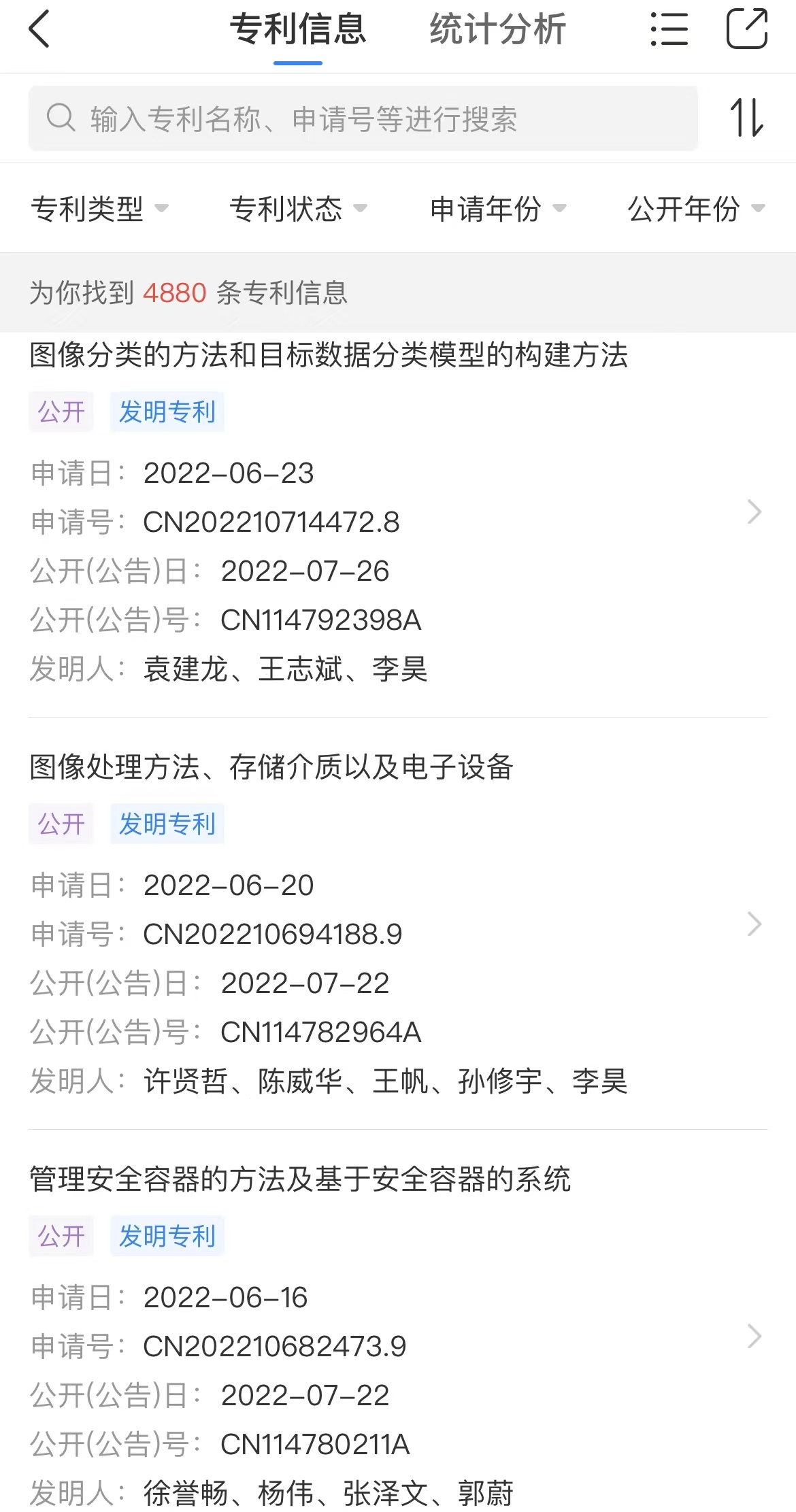796x1512 pixels.
Task: Expand the 专利类型 filter dropdown
Action: pyautogui.click(x=99, y=208)
